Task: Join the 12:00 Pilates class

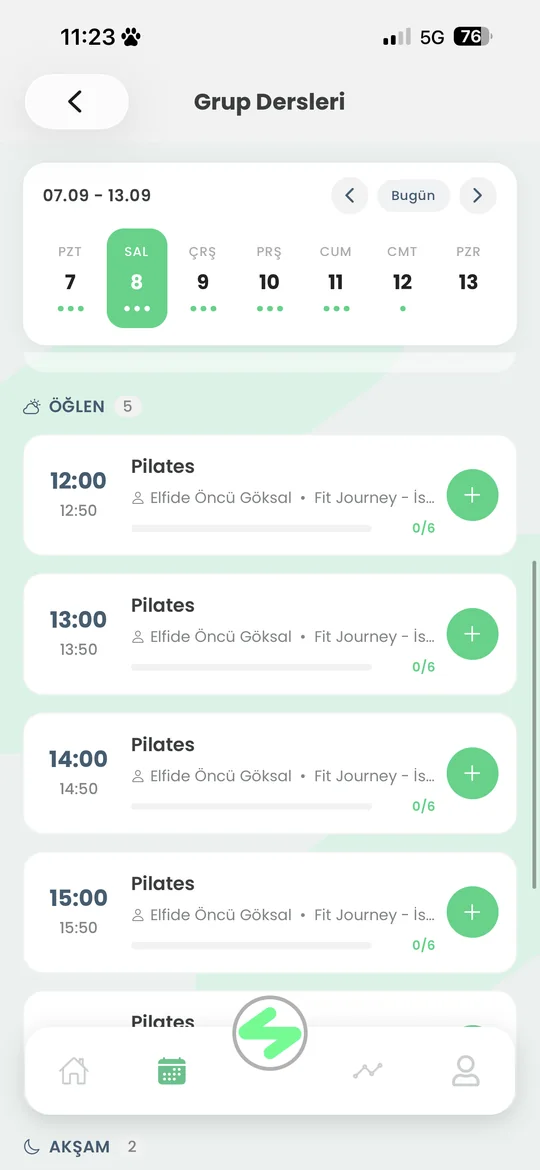Action: tap(472, 495)
